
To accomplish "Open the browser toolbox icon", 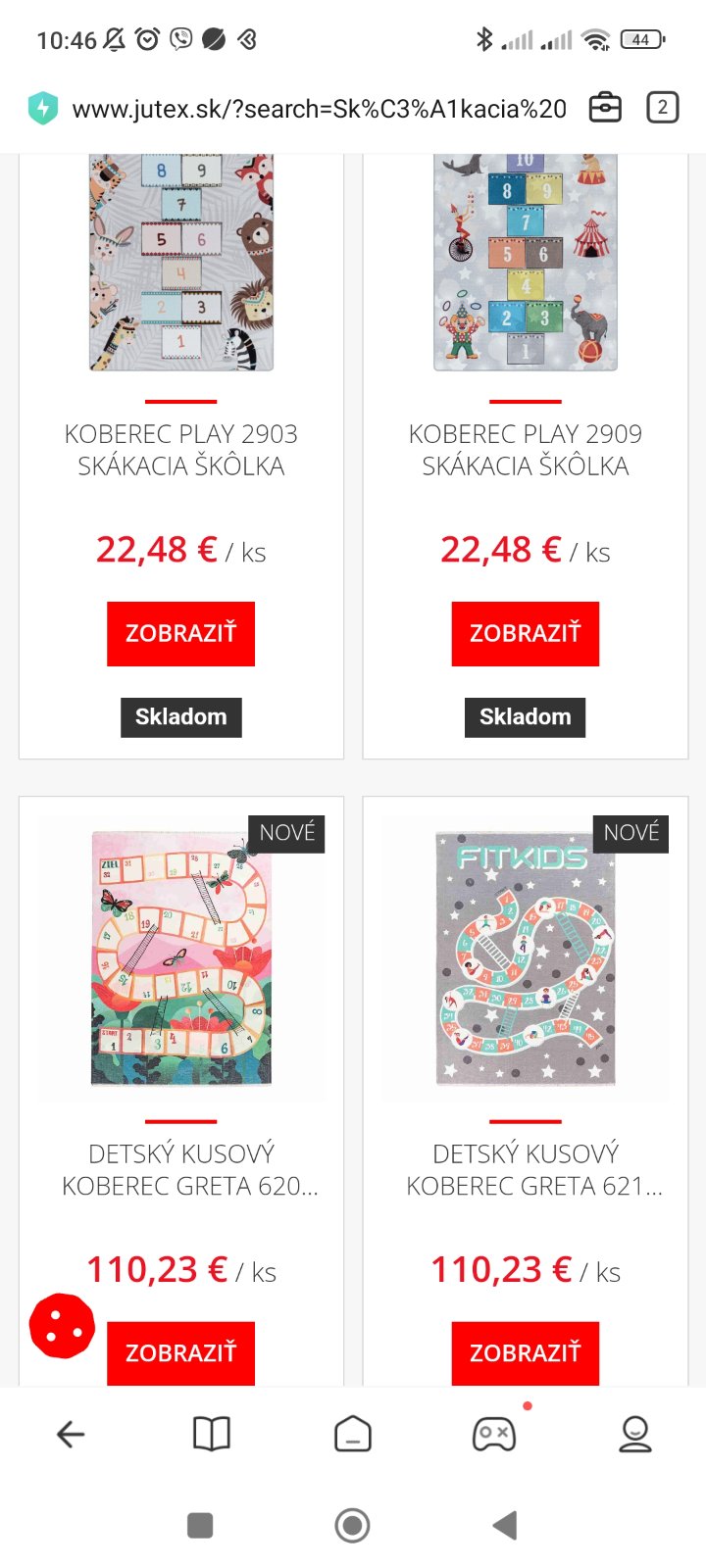I will 605,108.
